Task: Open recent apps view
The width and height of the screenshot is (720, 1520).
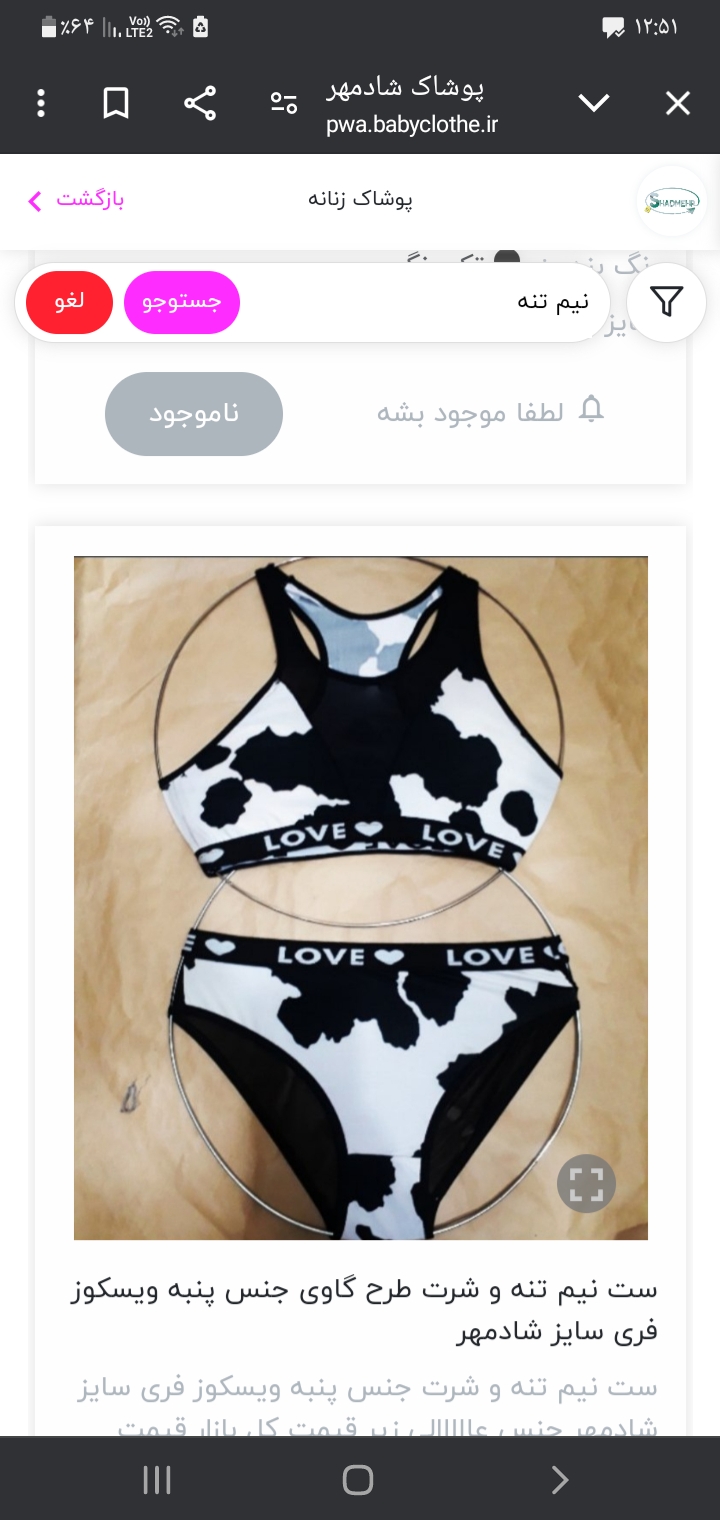Action: pos(157,1480)
